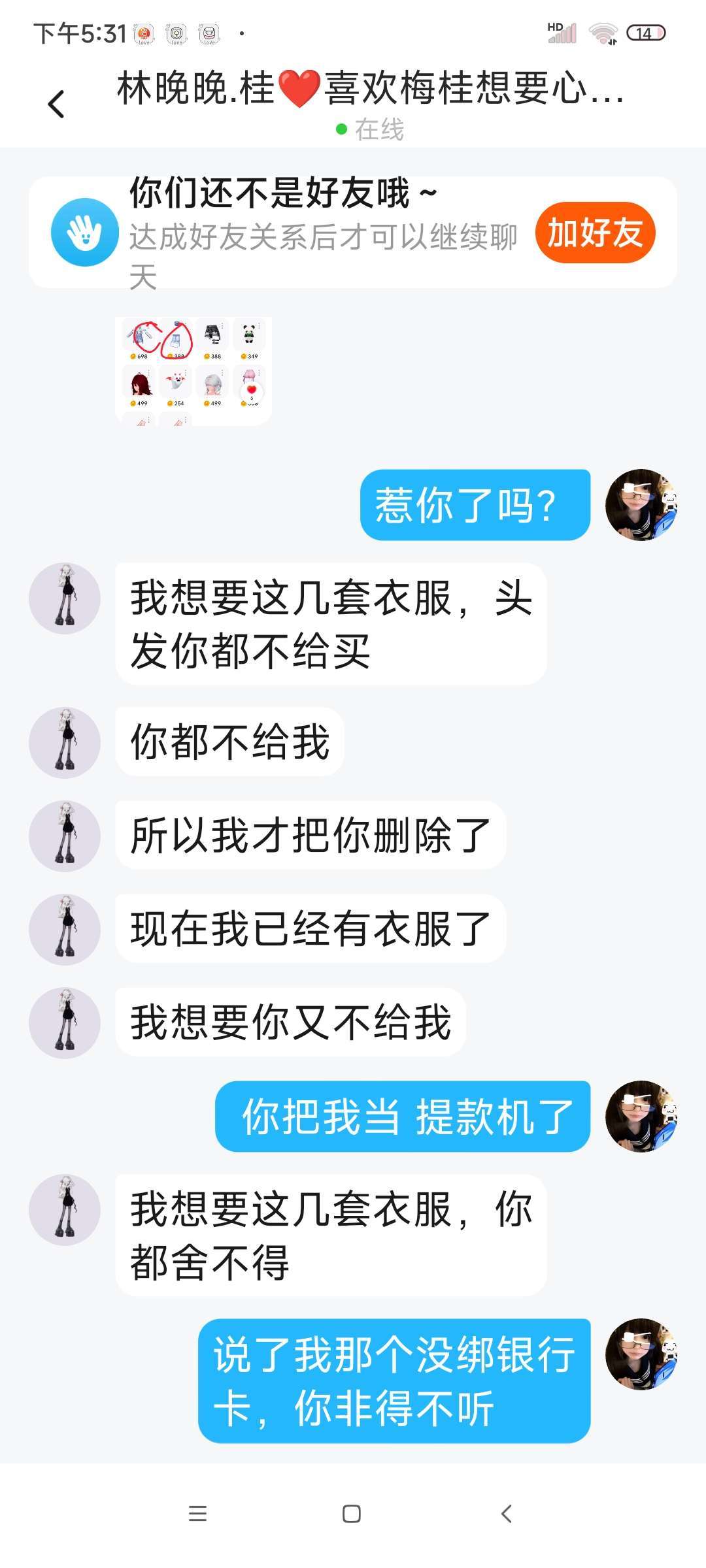Open the shared clothing screenshot image
The width and height of the screenshot is (706, 1568).
click(x=193, y=371)
